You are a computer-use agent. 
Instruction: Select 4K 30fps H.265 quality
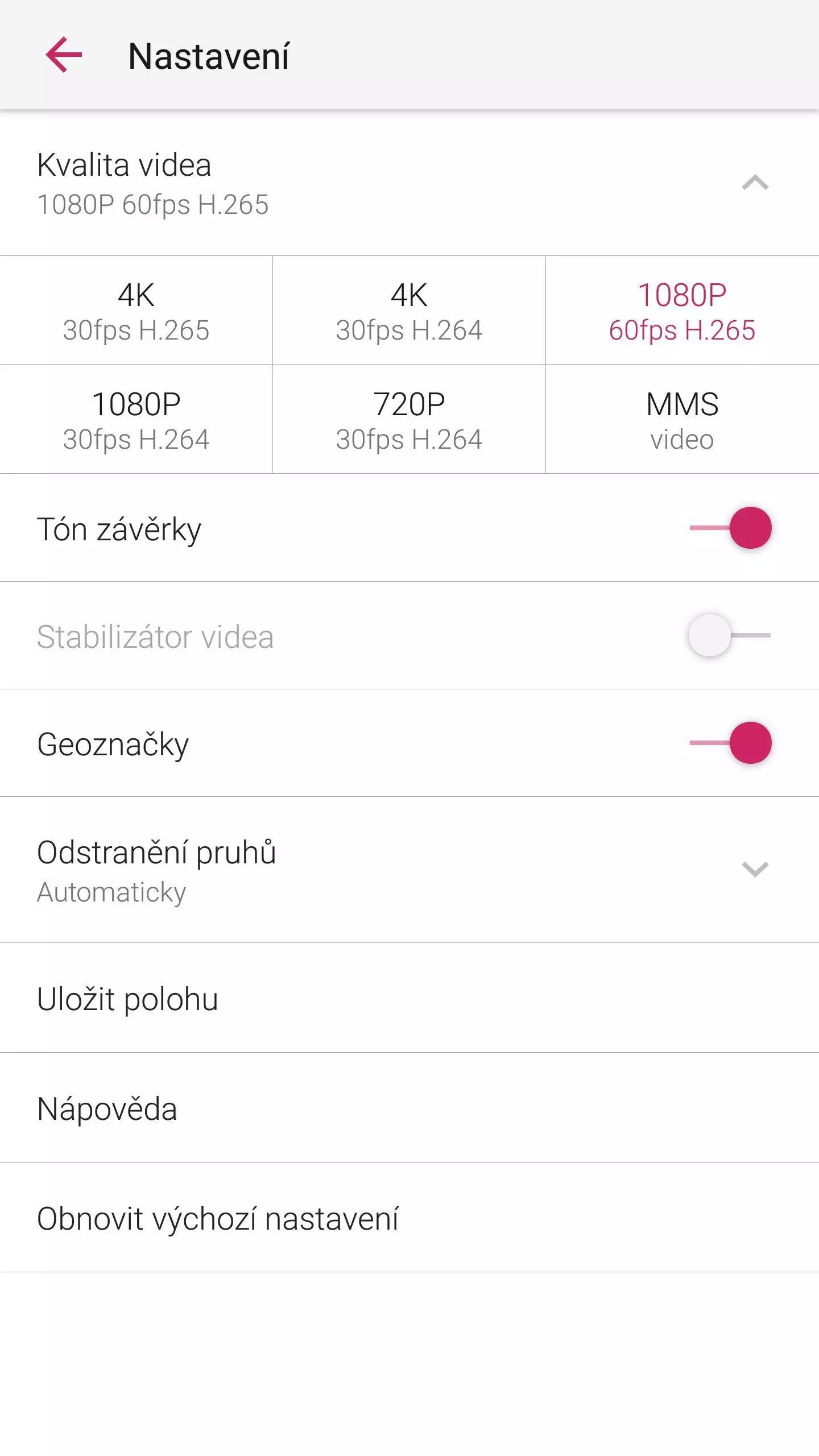point(136,311)
